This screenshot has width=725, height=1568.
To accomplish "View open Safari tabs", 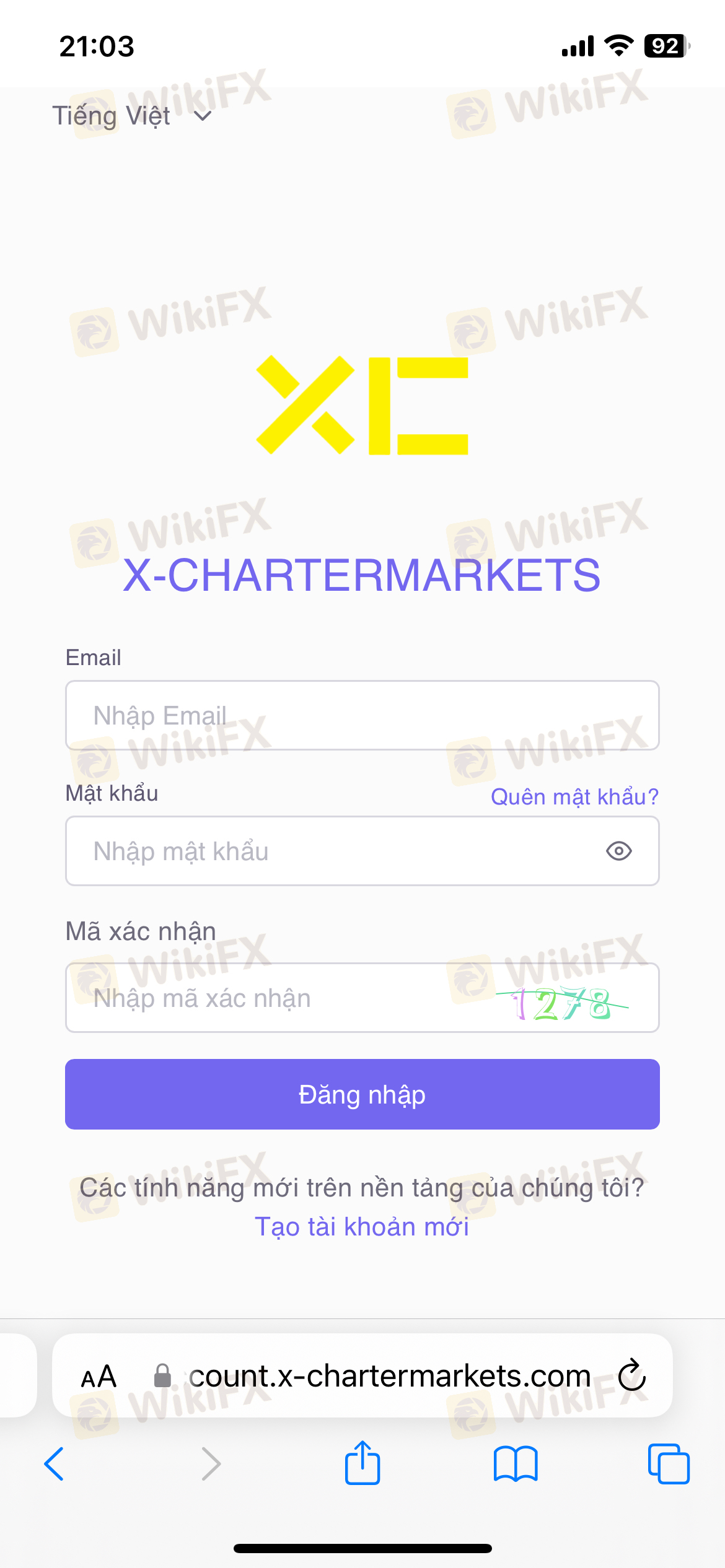I will 669,1464.
